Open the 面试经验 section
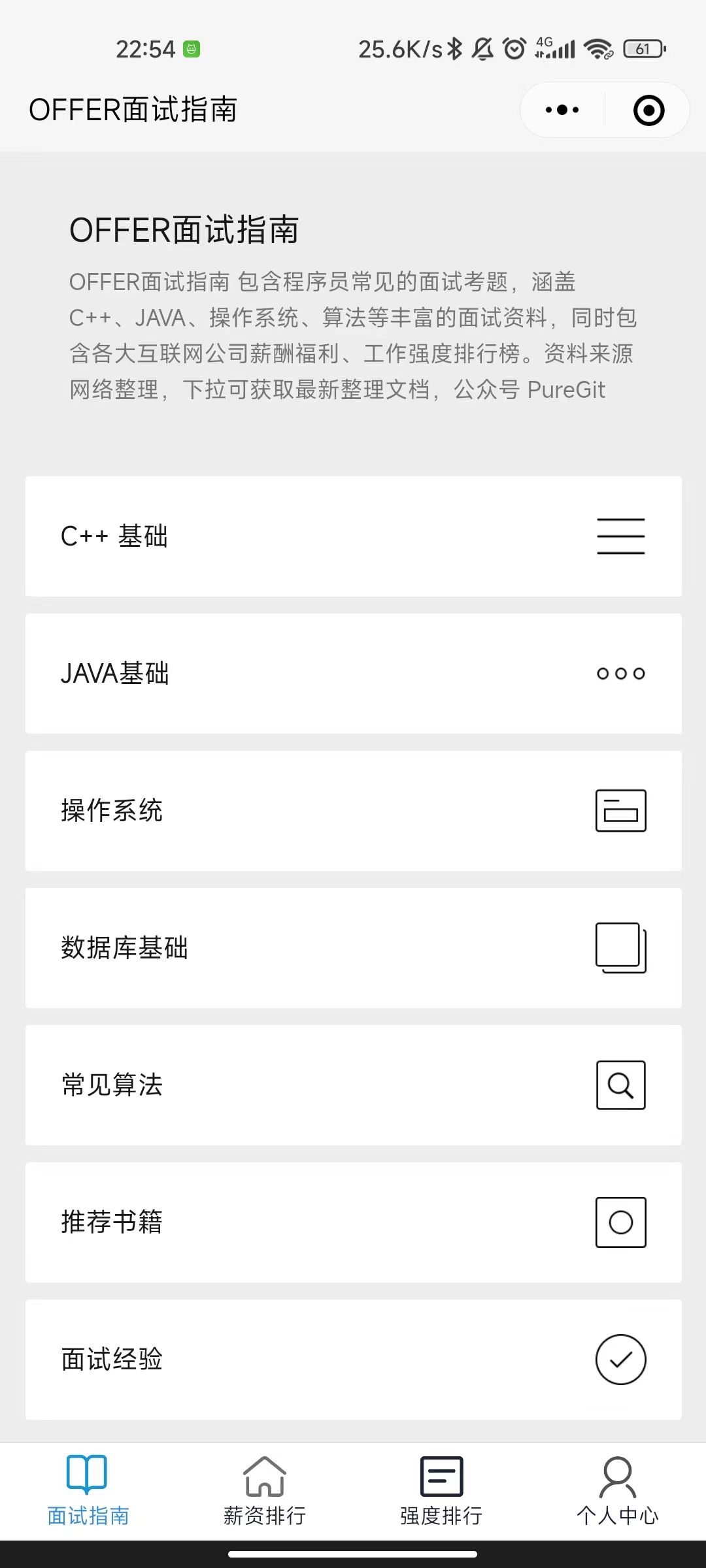 pyautogui.click(x=353, y=1360)
